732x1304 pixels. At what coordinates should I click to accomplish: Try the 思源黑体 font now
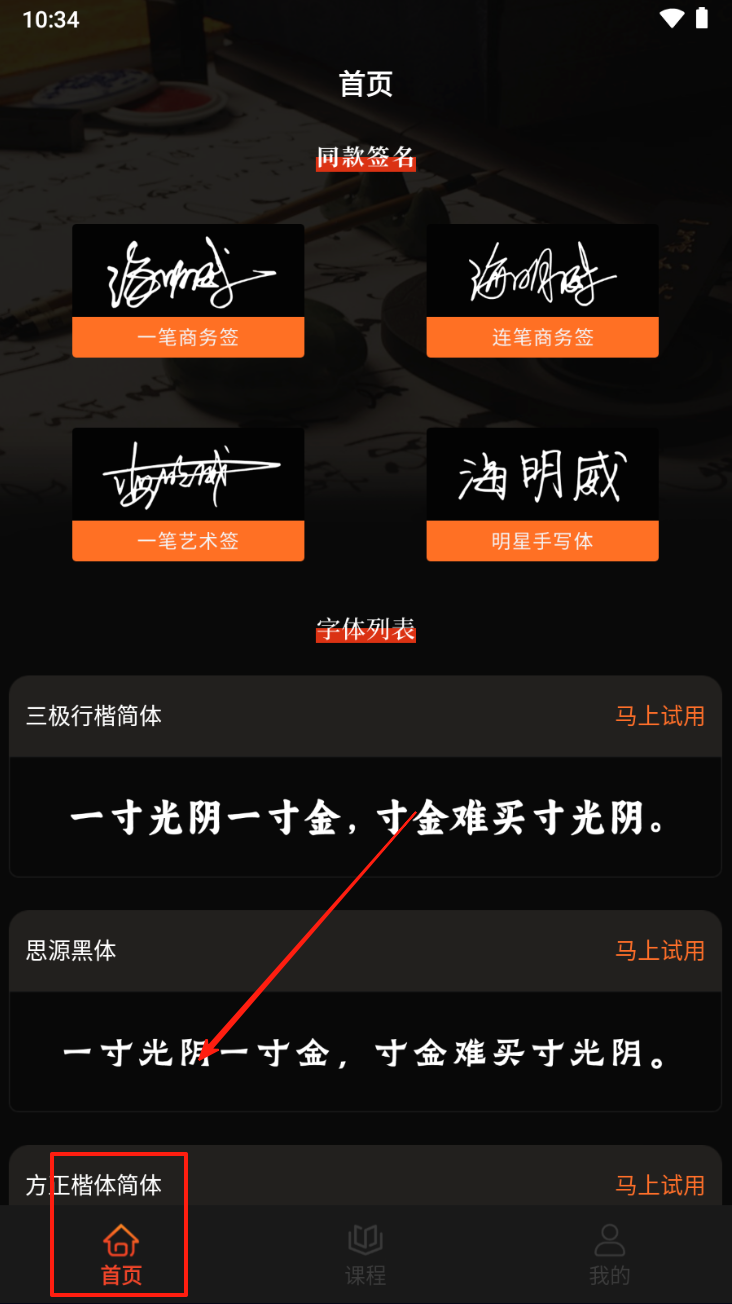659,950
